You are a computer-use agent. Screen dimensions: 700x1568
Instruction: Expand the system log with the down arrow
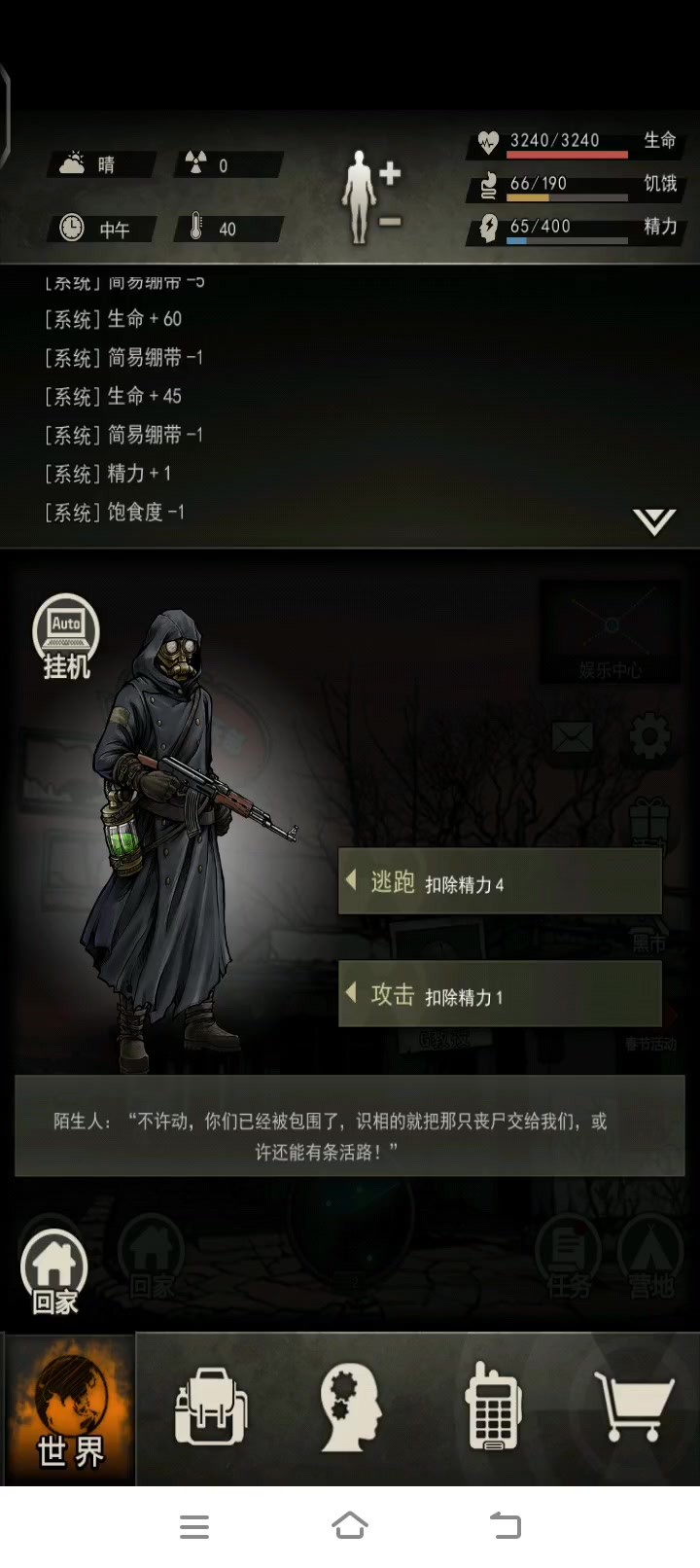tap(654, 521)
